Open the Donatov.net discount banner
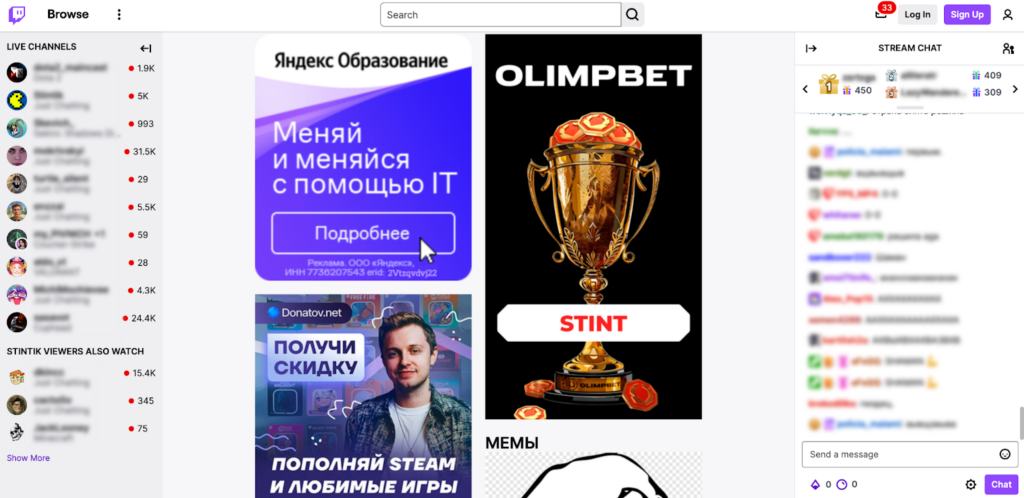 tap(363, 395)
